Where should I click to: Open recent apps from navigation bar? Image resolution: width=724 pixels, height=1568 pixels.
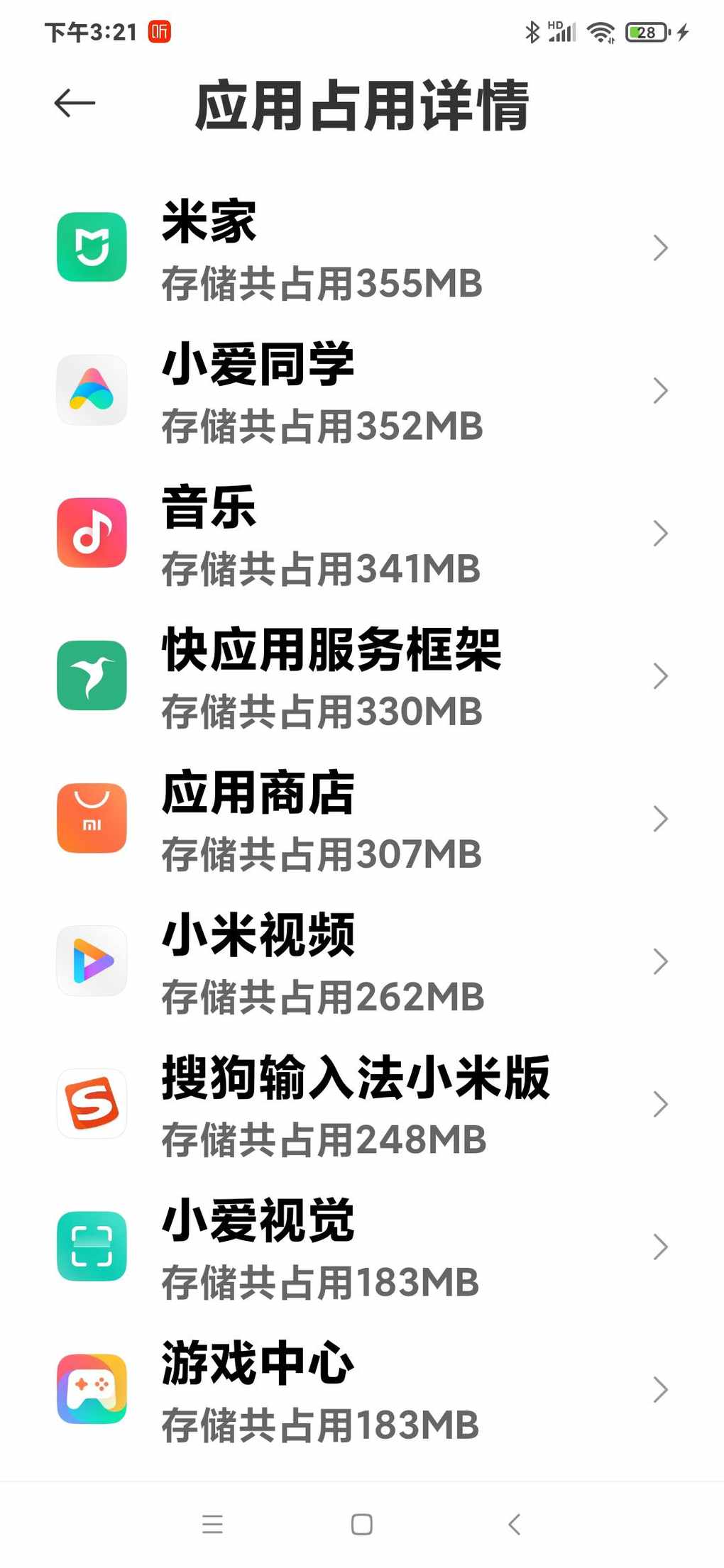click(212, 1524)
